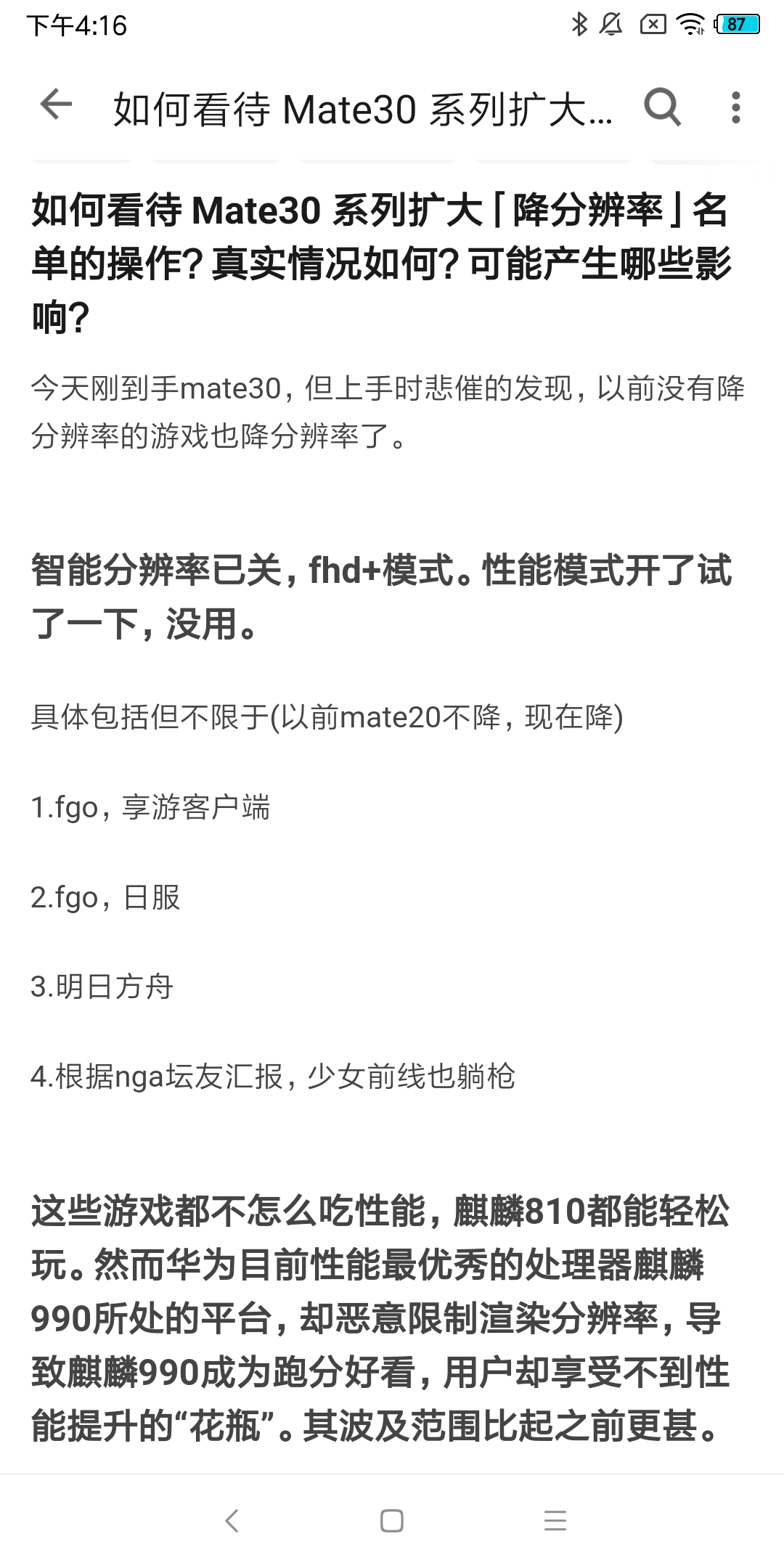Tap the truncated question title in header
The image size is (784, 1568).
[363, 107]
